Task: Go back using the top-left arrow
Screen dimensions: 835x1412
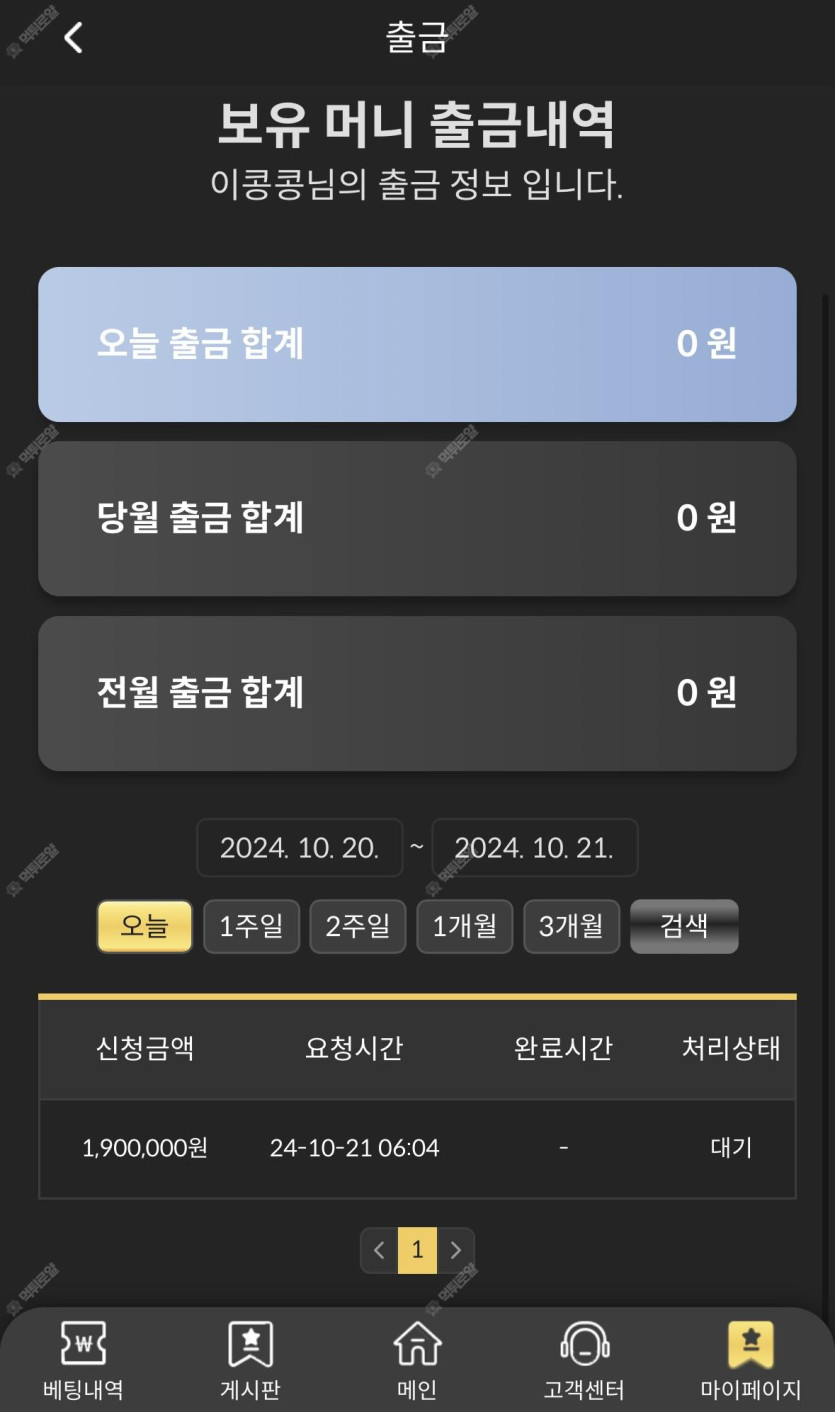Action: 73,38
